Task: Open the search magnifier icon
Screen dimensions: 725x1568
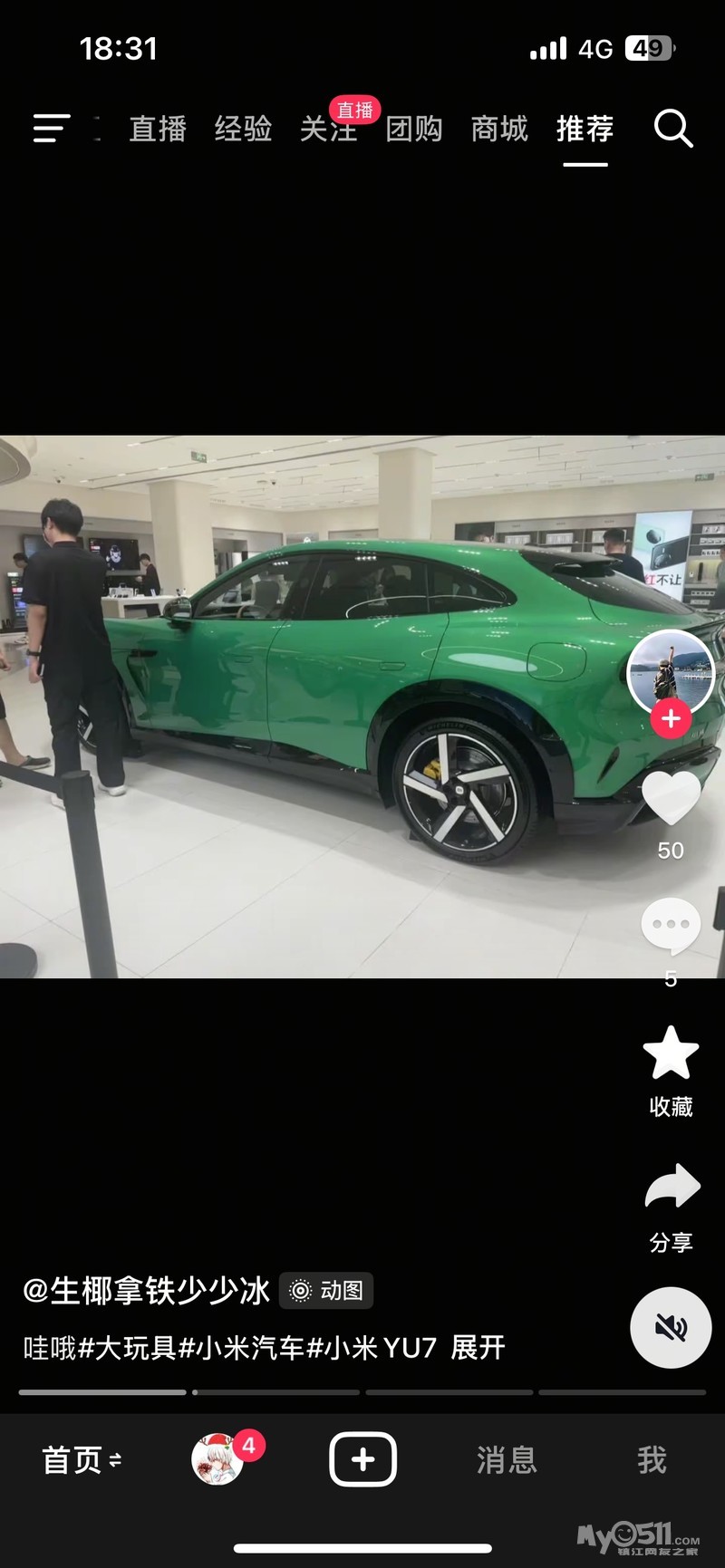Action: (x=673, y=129)
